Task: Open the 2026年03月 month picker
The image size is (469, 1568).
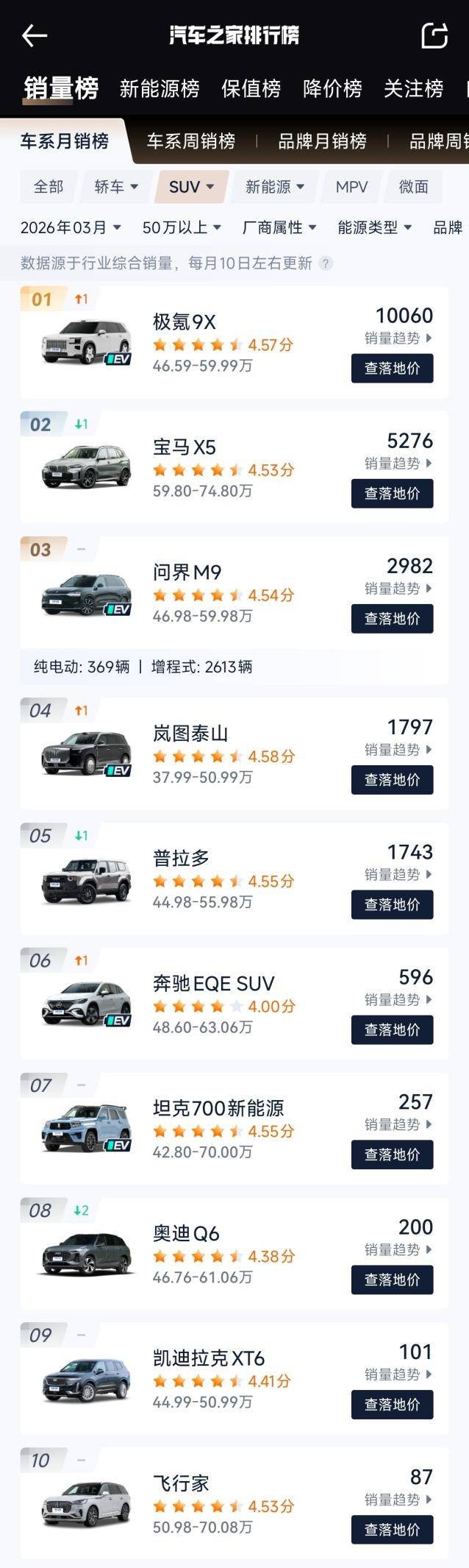Action: 71,227
